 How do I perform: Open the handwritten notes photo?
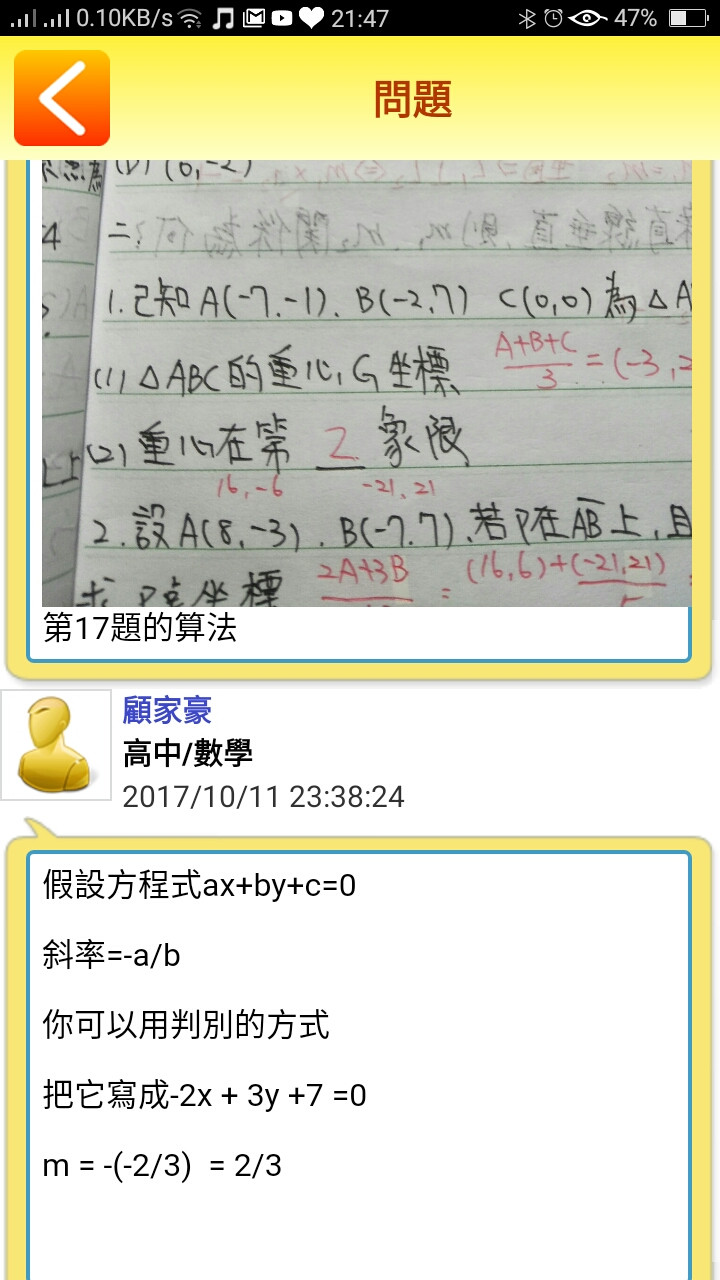(x=366, y=383)
